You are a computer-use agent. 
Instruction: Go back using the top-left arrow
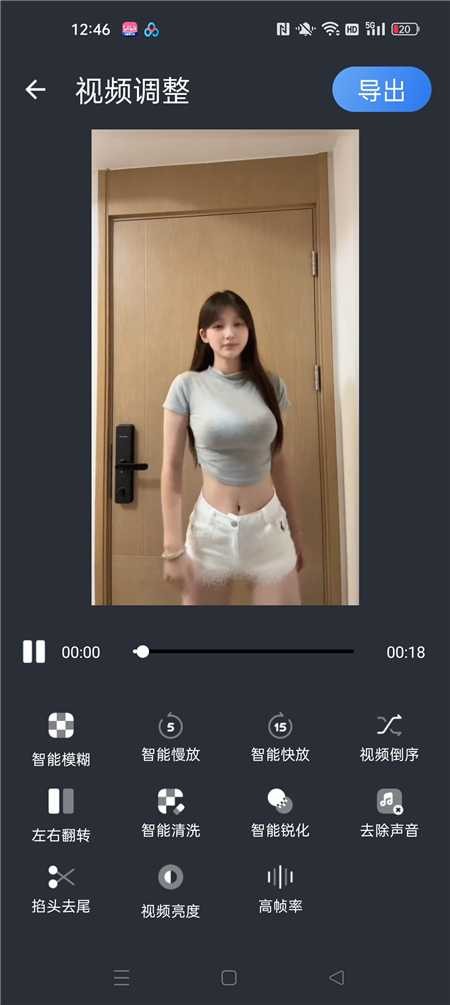point(35,90)
